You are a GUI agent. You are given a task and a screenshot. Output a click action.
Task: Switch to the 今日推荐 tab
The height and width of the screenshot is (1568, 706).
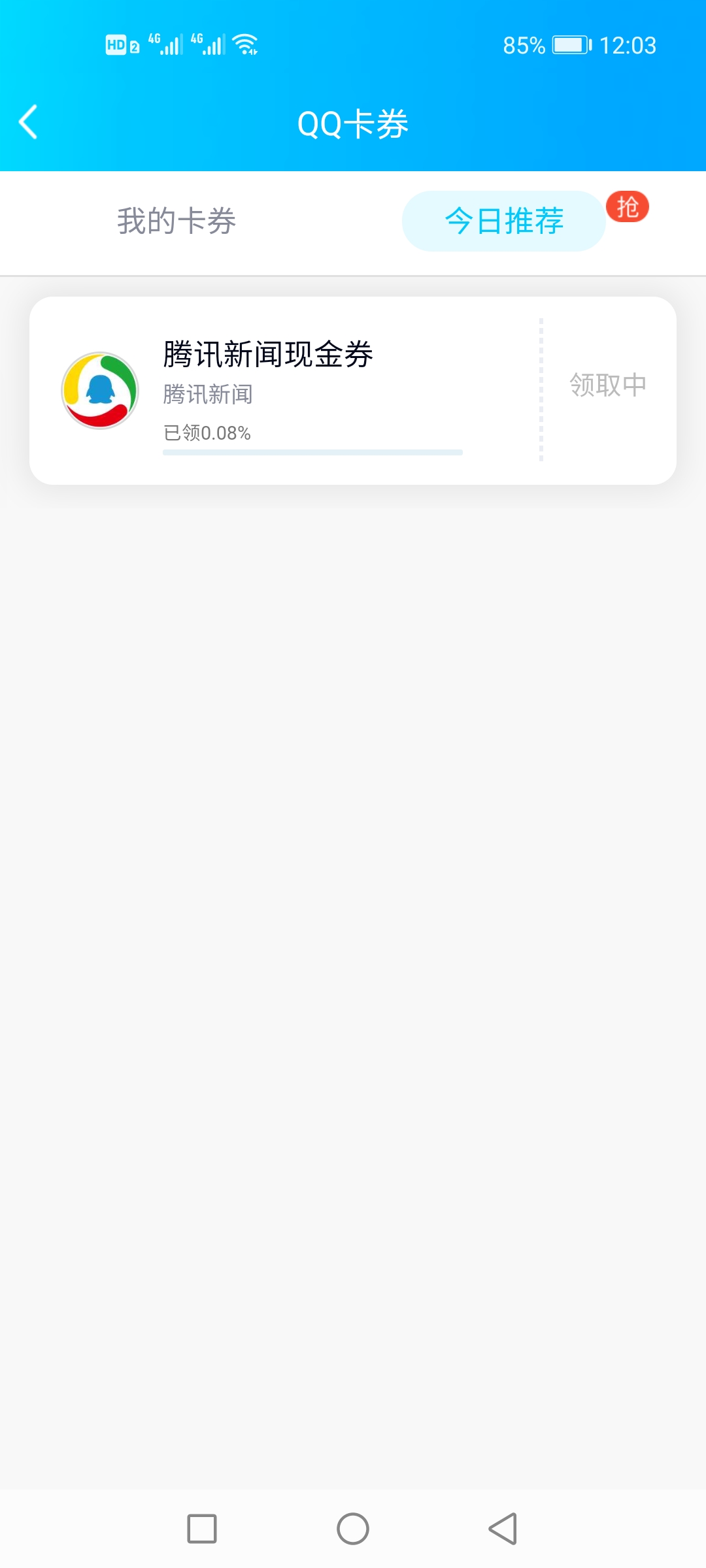coord(503,221)
